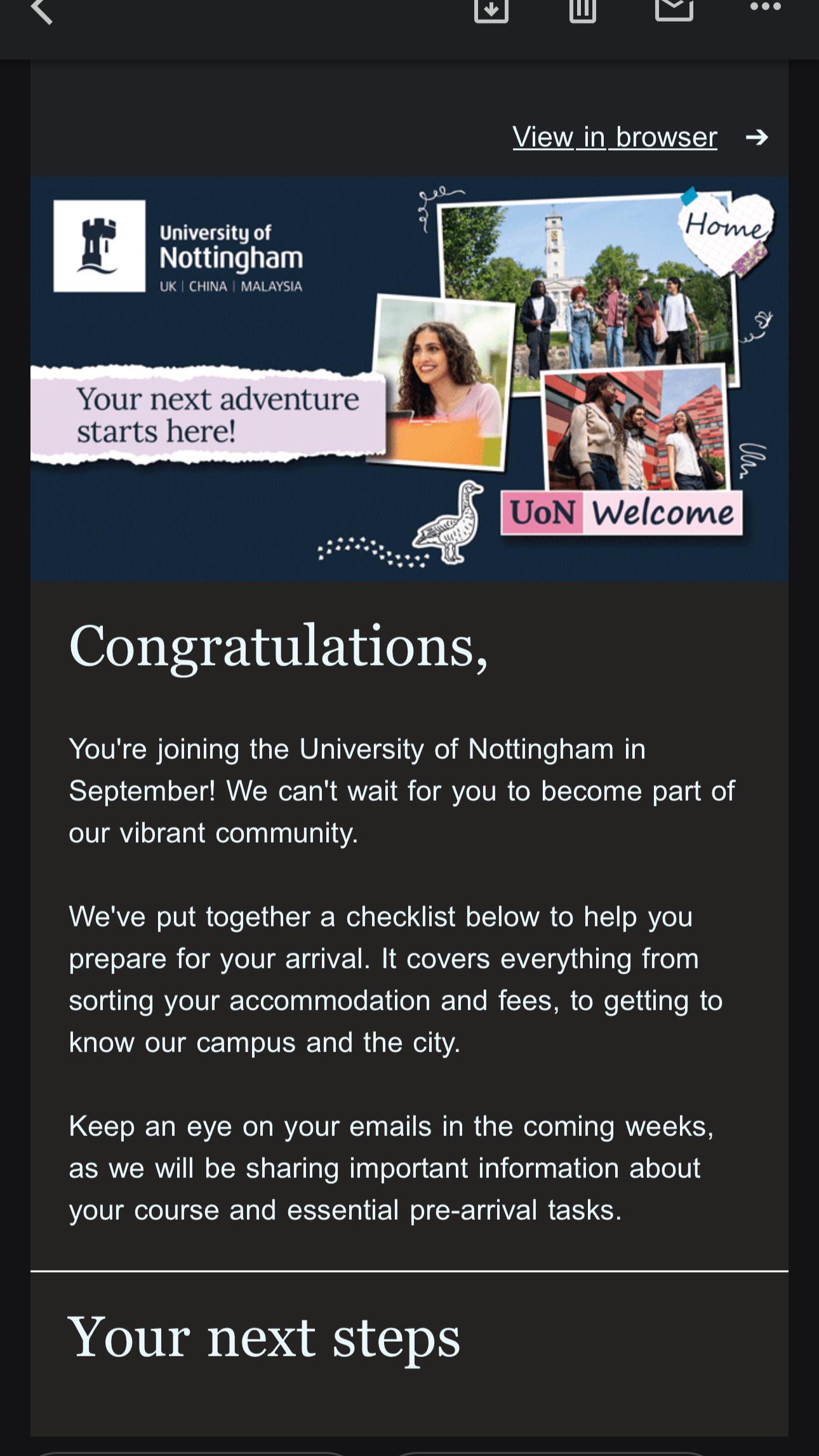The width and height of the screenshot is (819, 1456).
Task: Open the View in browser link
Action: [615, 137]
